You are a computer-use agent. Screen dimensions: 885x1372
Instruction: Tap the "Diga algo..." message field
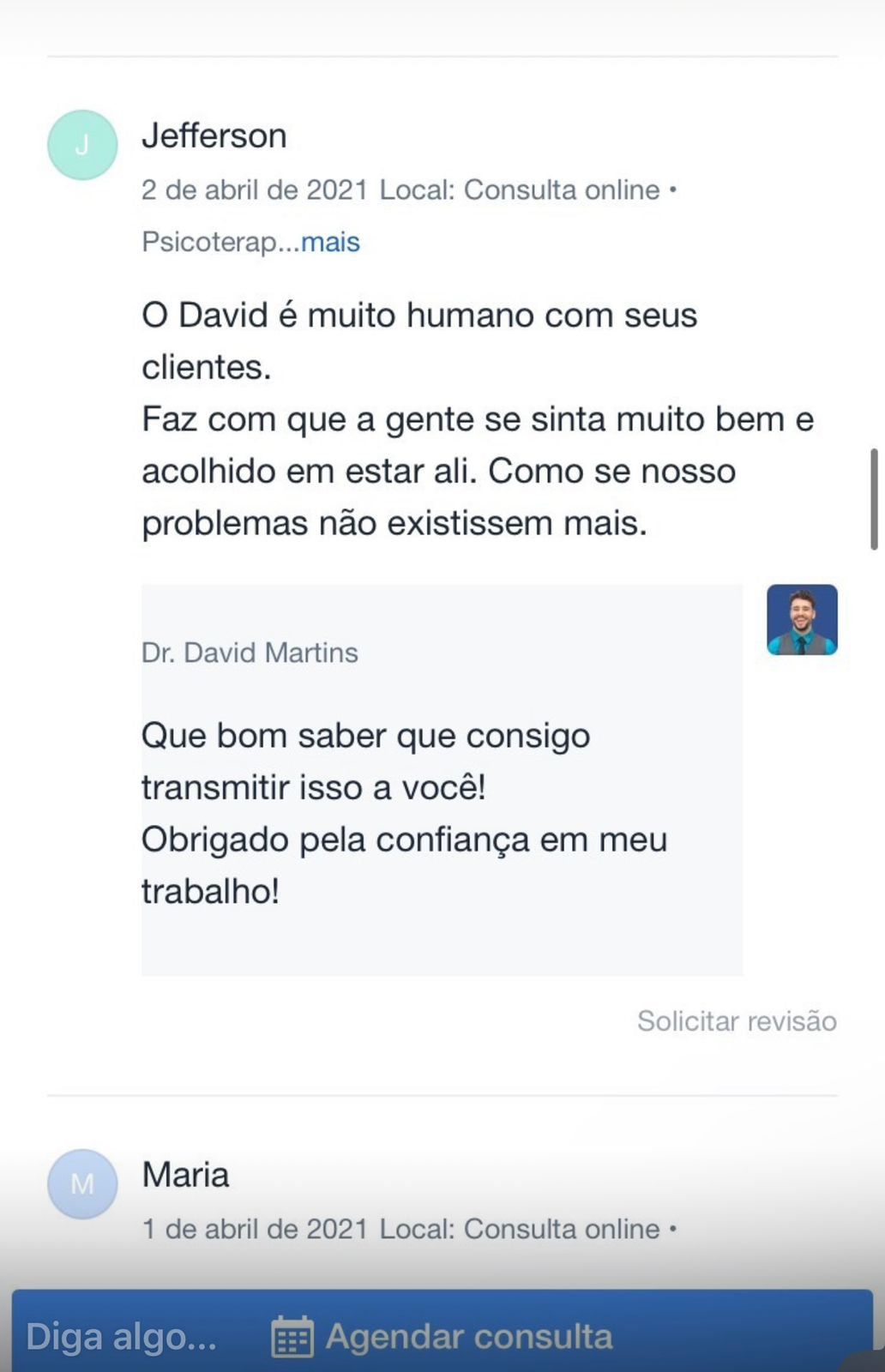pyautogui.click(x=122, y=1337)
